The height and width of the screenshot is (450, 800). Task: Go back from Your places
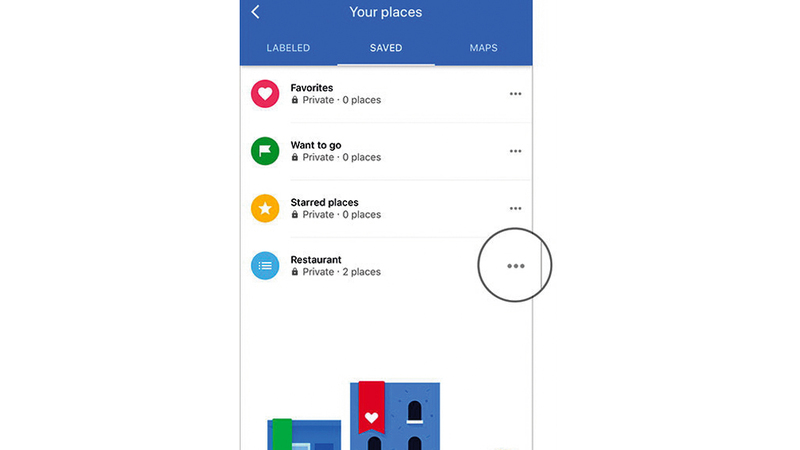pos(256,12)
